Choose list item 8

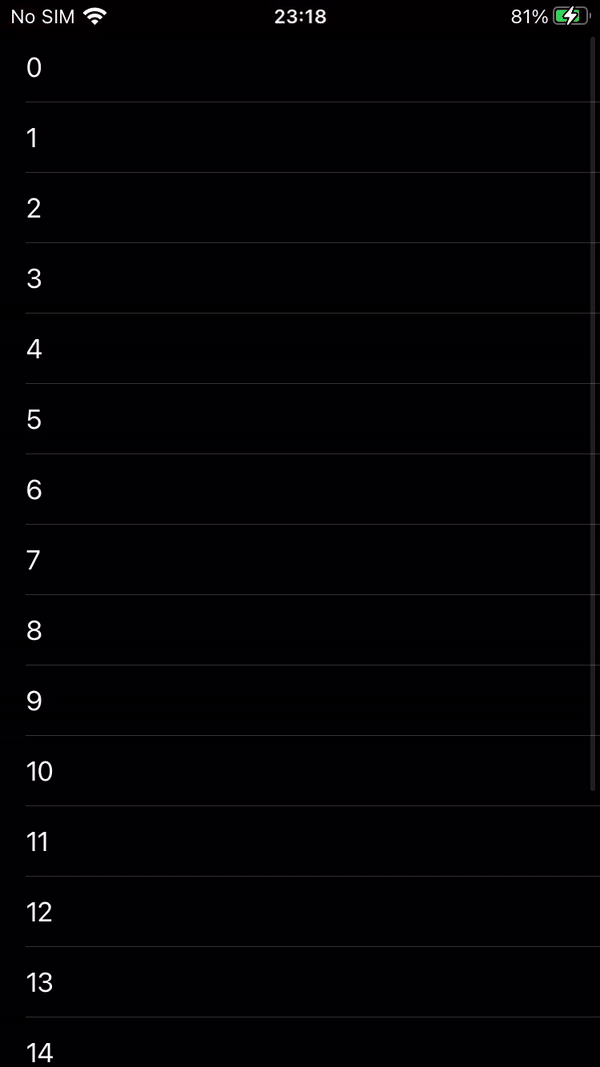(300, 630)
